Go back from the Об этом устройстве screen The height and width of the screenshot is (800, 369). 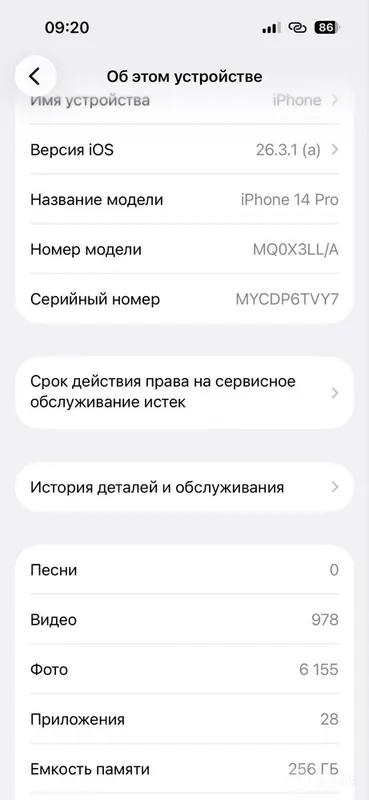click(35, 76)
